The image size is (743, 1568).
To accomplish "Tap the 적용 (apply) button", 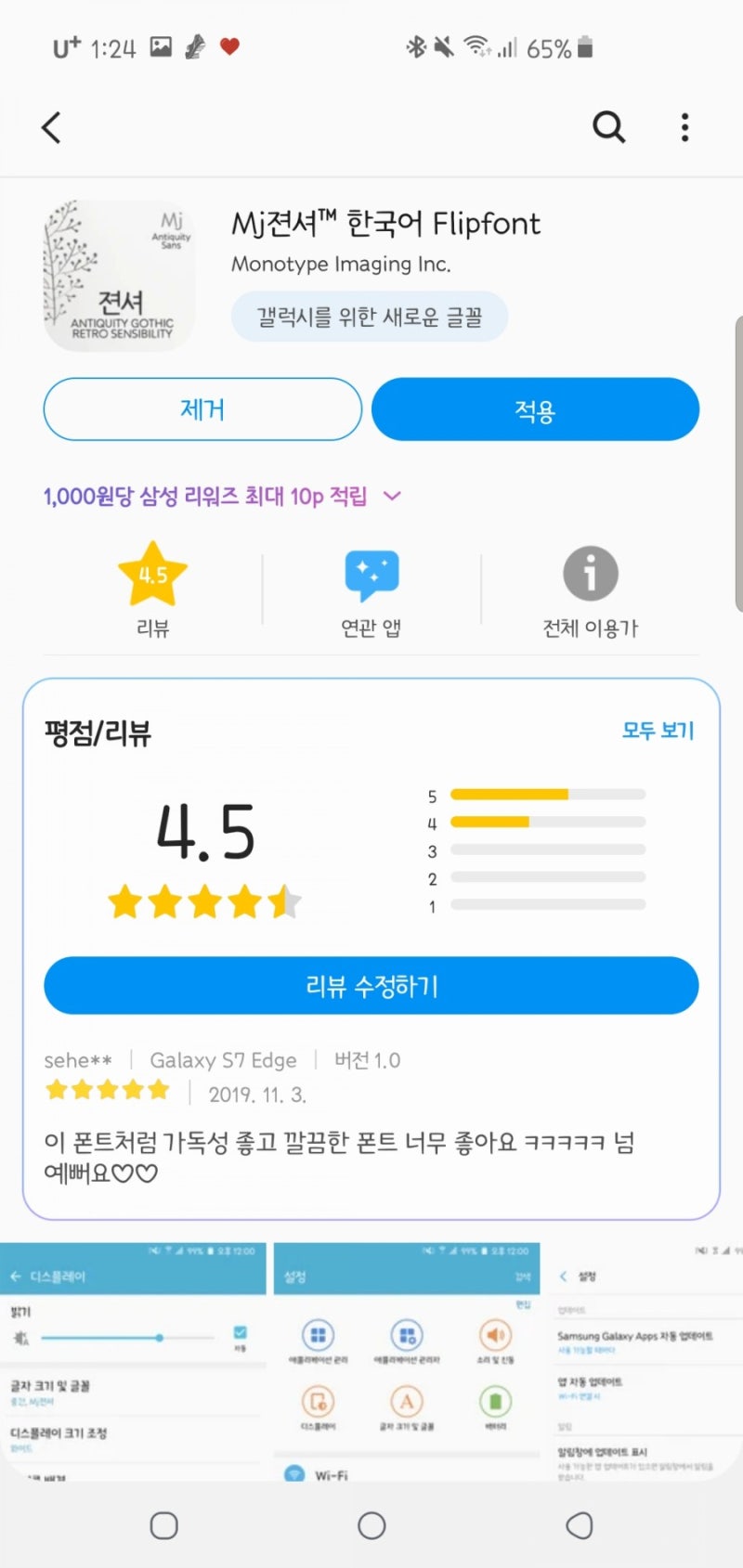I will click(535, 409).
